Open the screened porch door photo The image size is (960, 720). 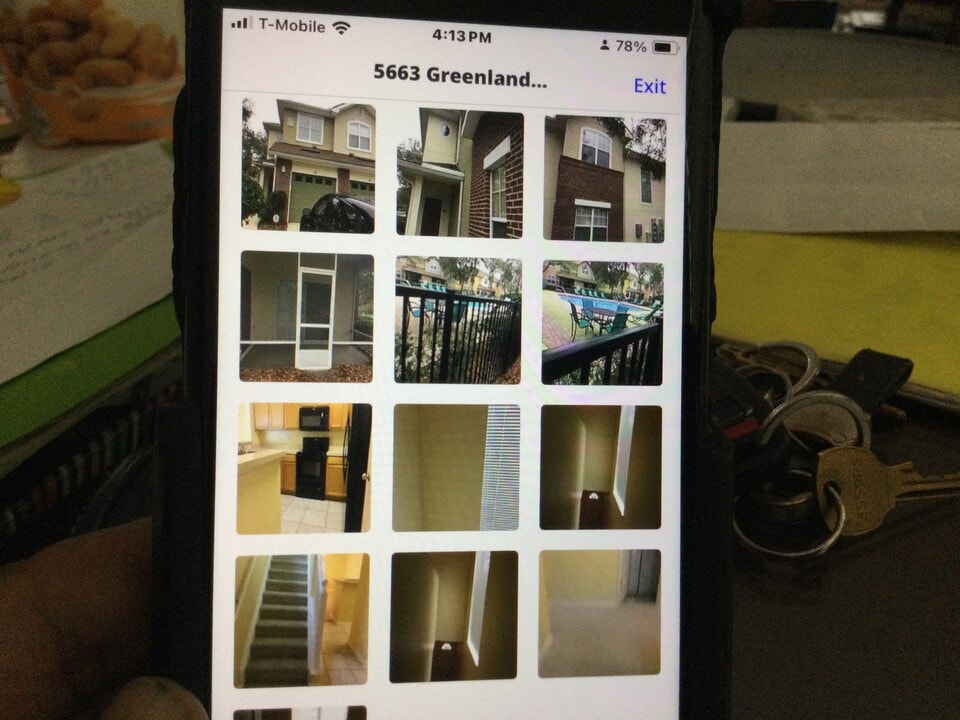click(x=307, y=316)
